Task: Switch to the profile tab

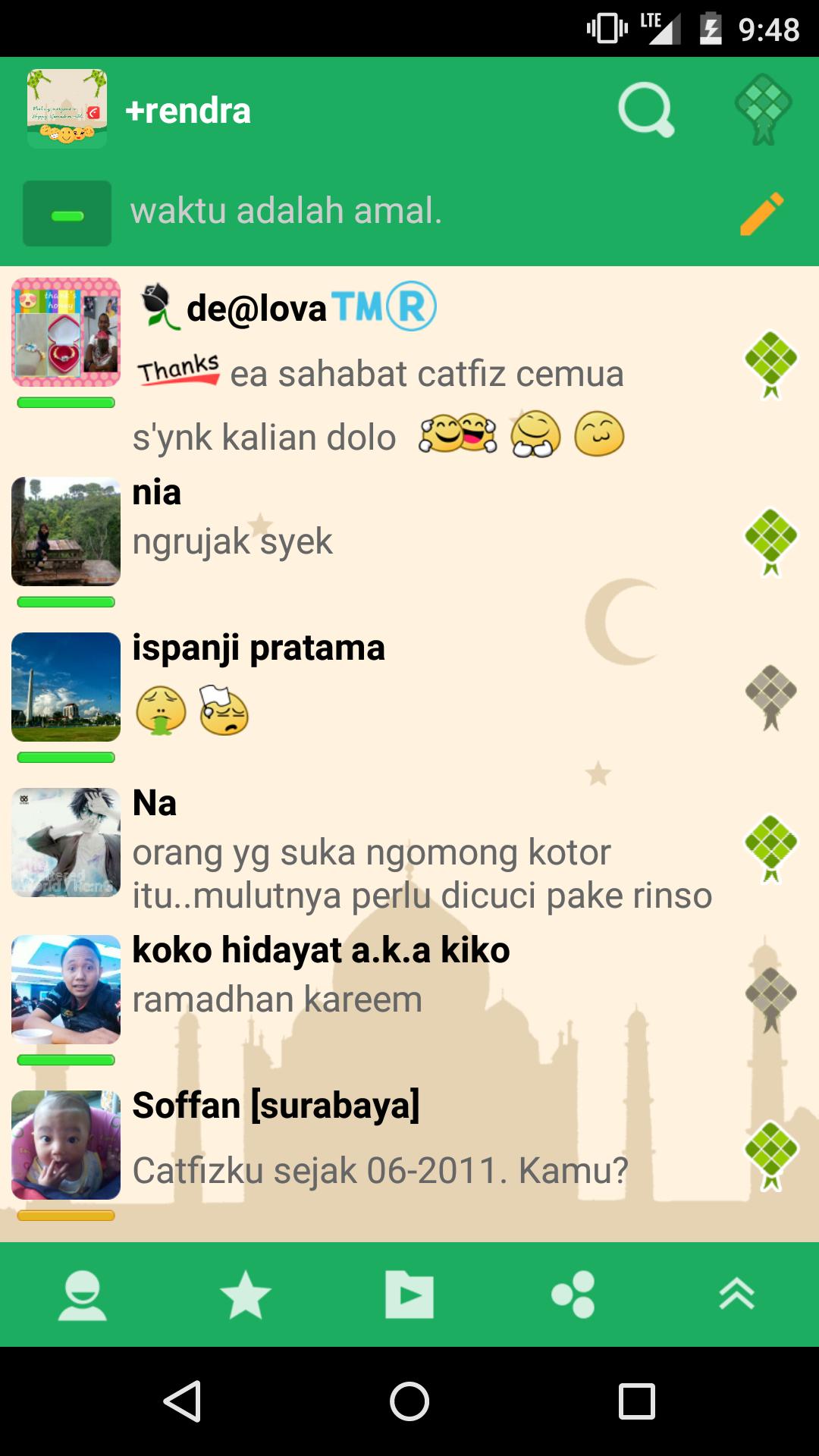Action: pos(82,1295)
